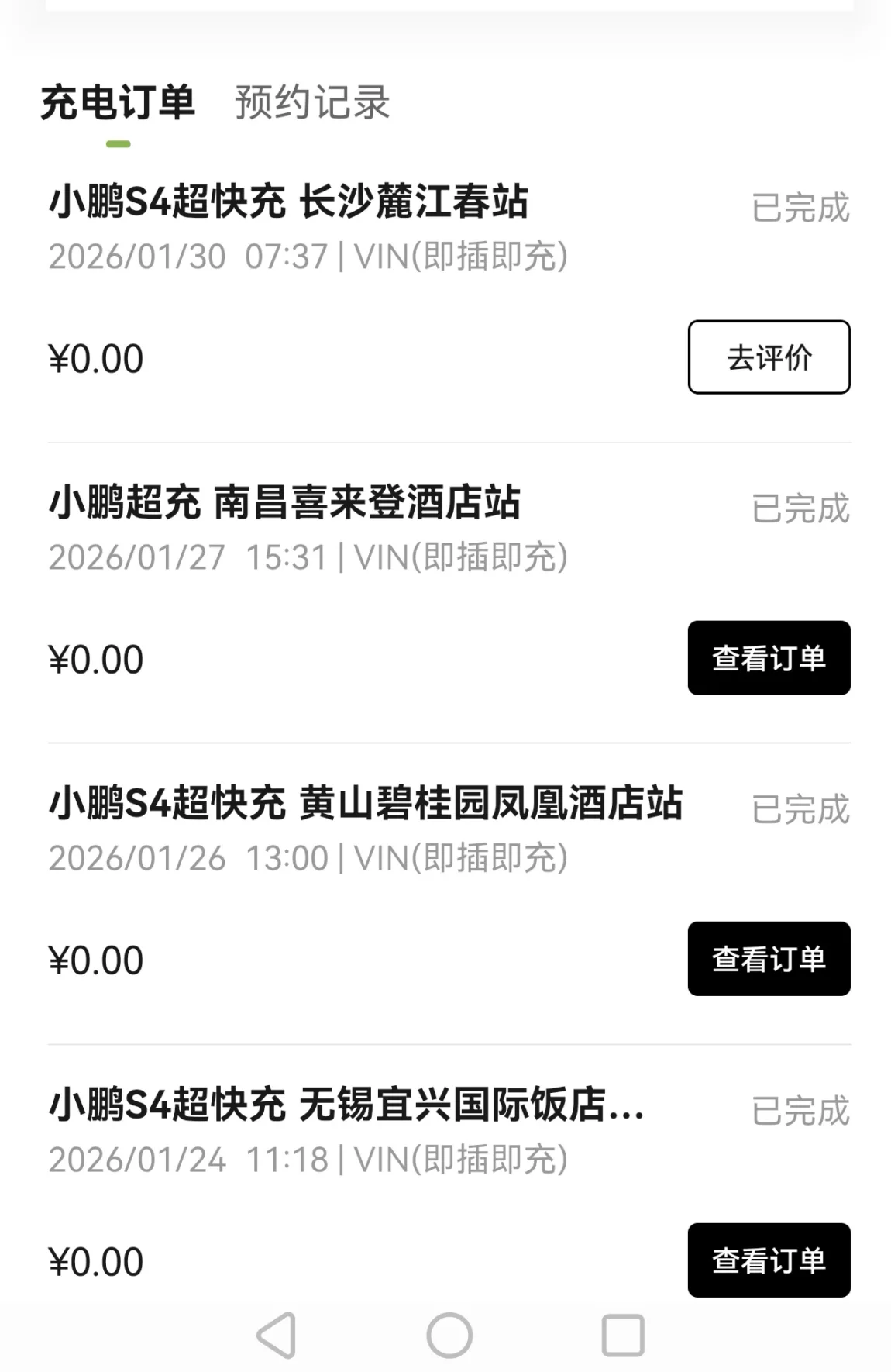Select the 充电订单 tab
The width and height of the screenshot is (891, 1372).
coord(118,102)
